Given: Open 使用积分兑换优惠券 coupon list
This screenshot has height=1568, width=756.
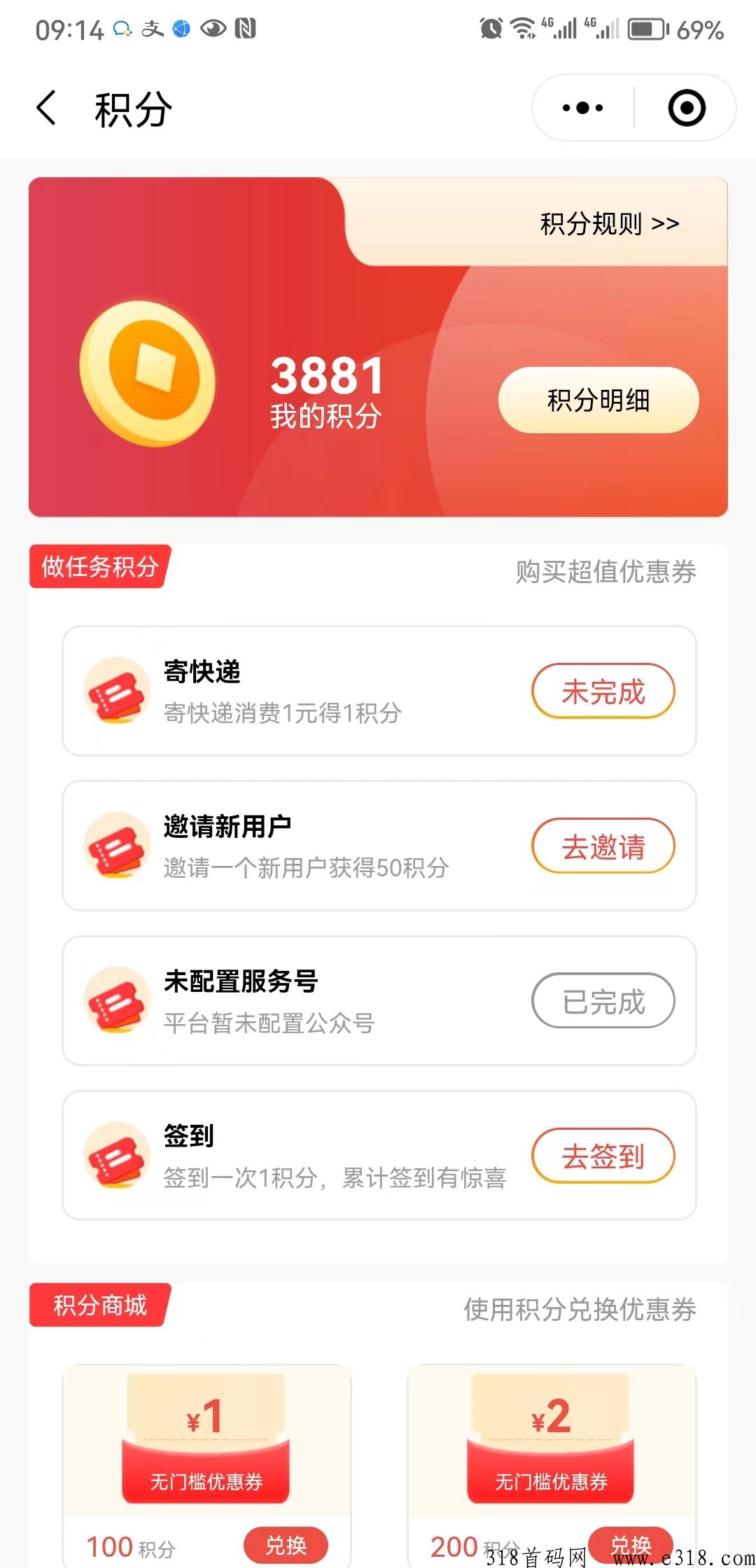Looking at the screenshot, I should tap(580, 1309).
